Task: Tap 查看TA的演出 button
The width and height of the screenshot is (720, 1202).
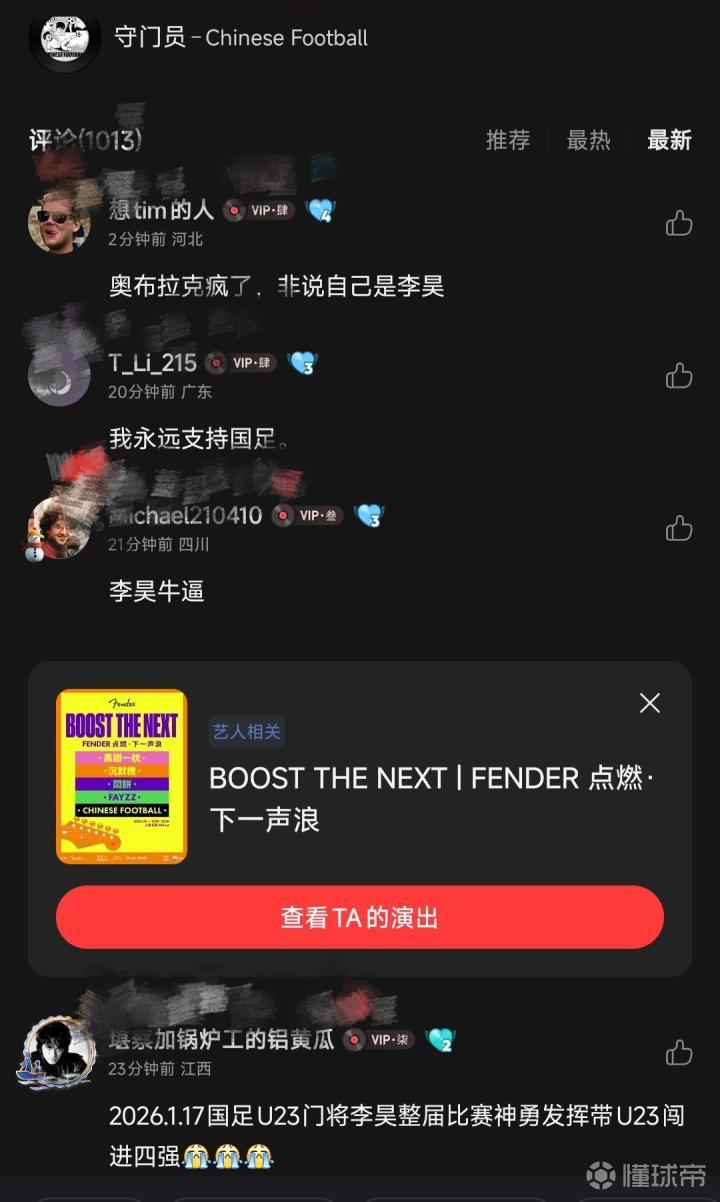Action: [360, 917]
